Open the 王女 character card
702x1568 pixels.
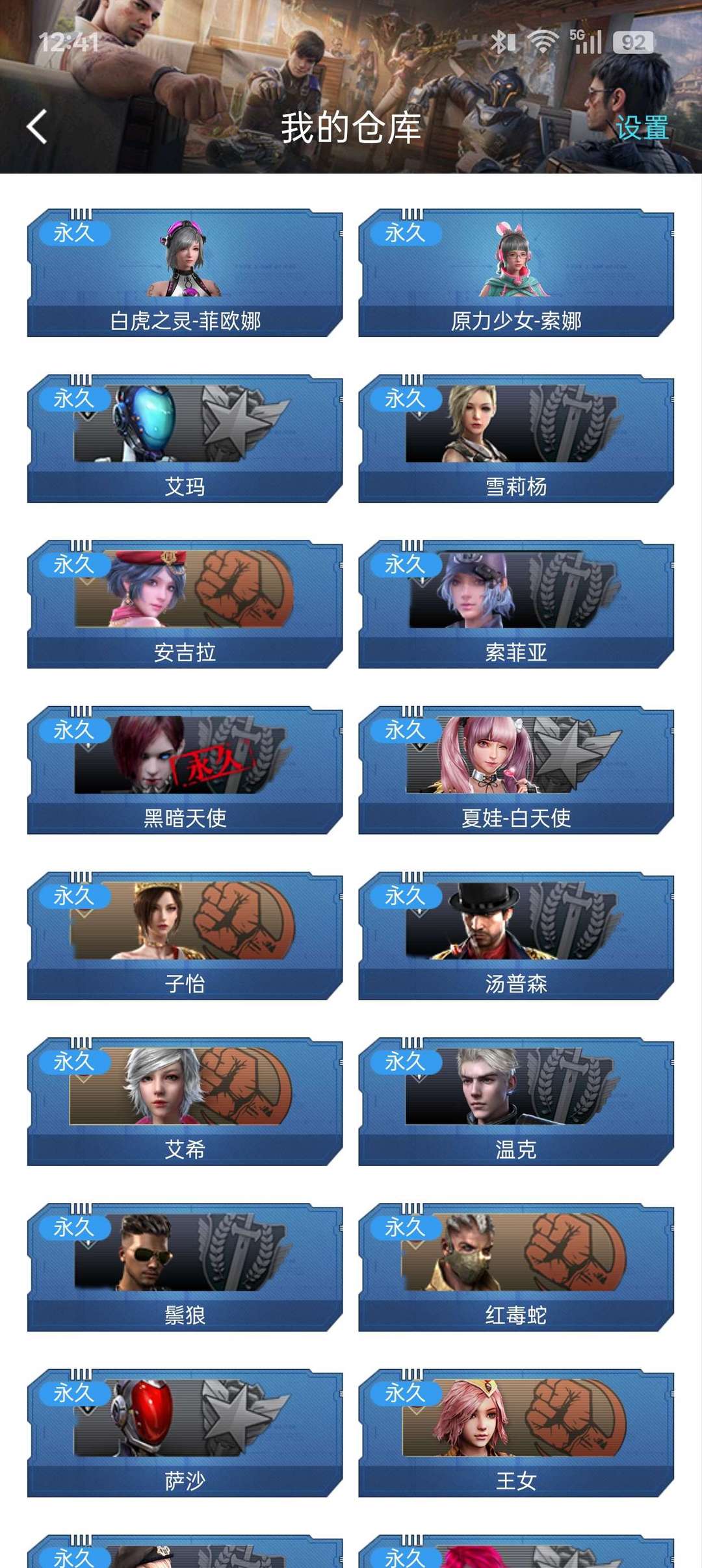516,1432
